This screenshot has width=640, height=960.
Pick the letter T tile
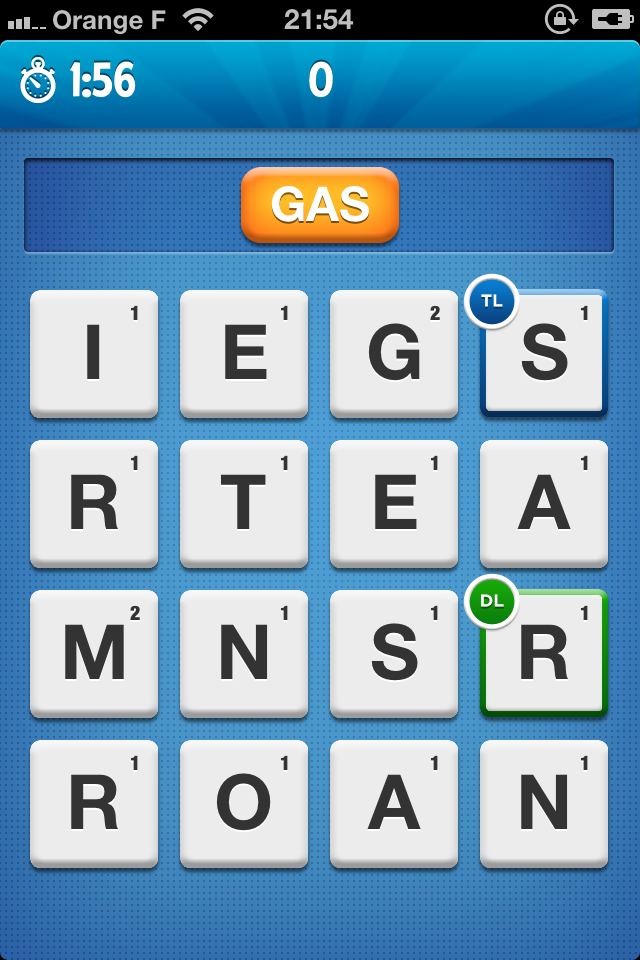click(x=244, y=504)
